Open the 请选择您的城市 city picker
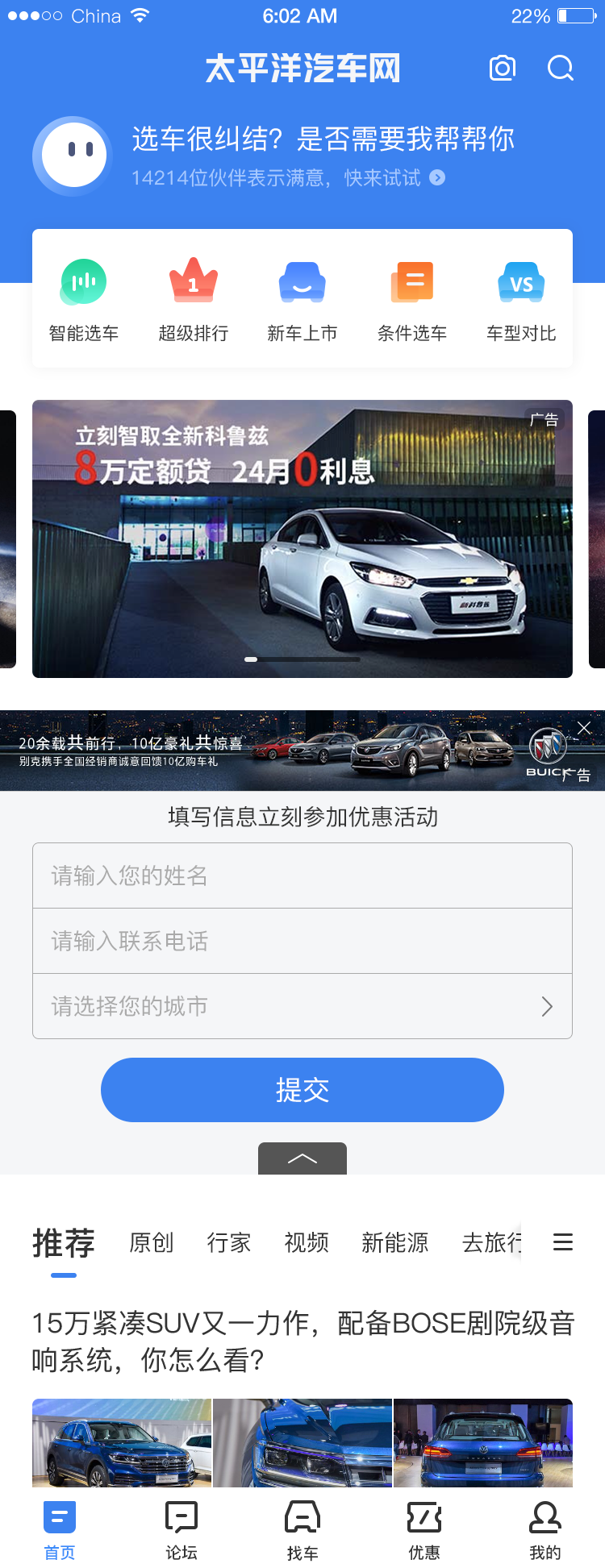The image size is (605, 1568). pos(302,1006)
